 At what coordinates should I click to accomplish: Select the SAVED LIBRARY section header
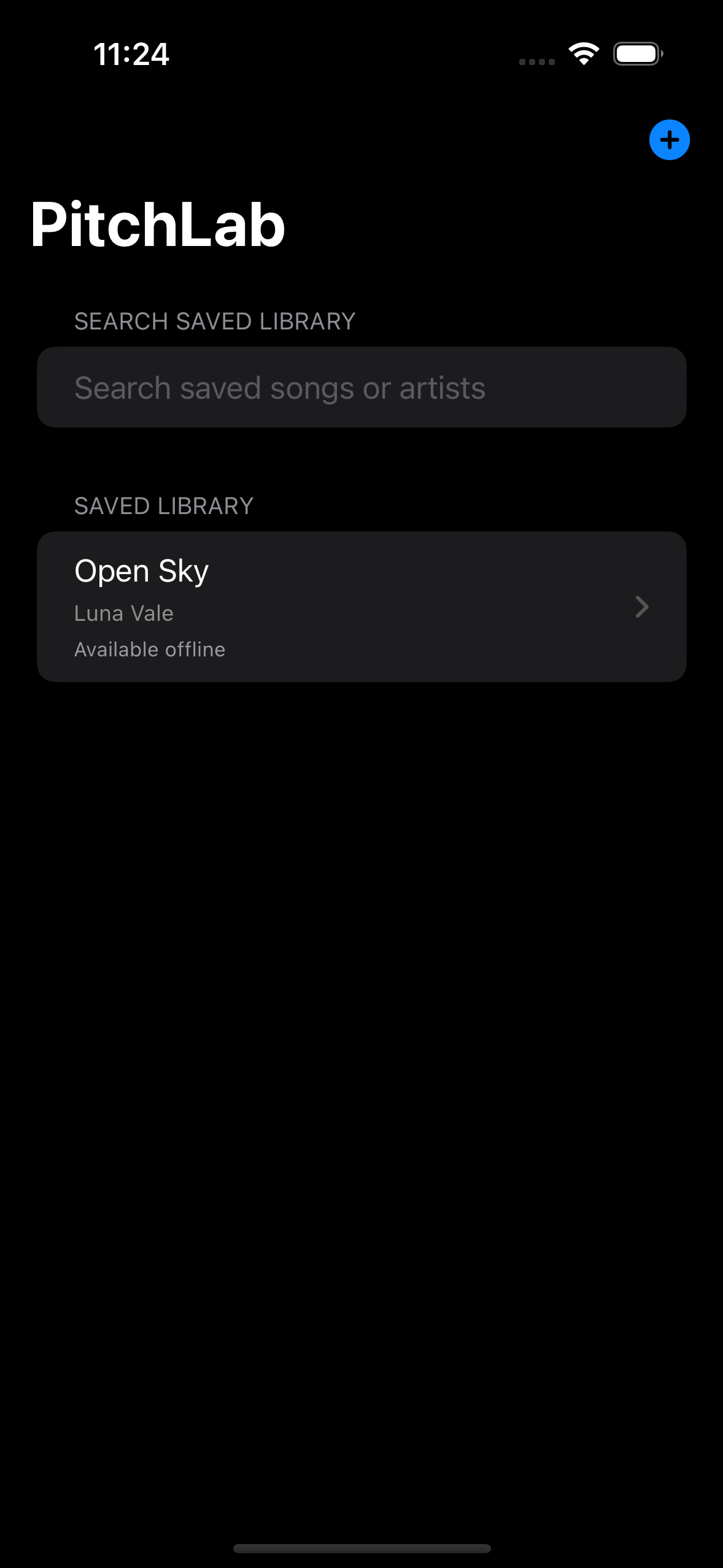coord(163,505)
